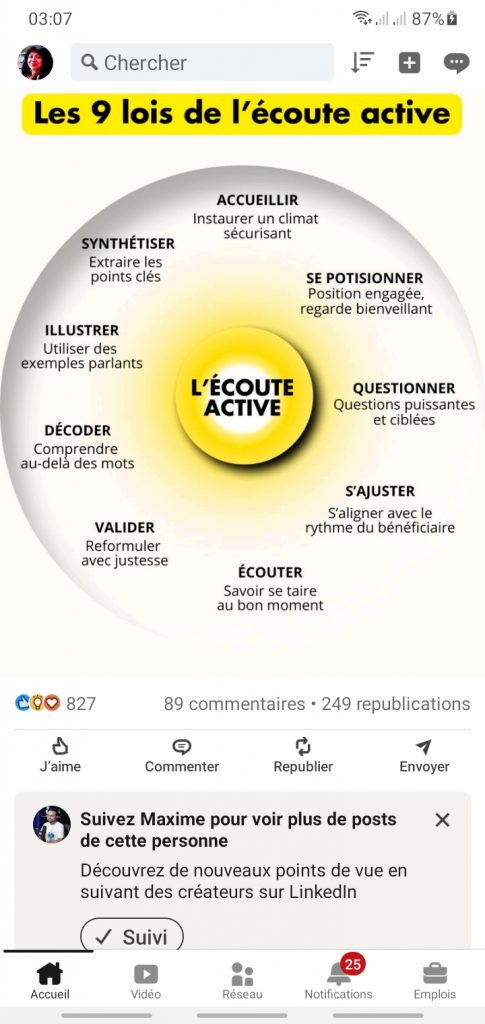The width and height of the screenshot is (485, 1024).
Task: Switch to the Vidéo tab
Action: (146, 982)
